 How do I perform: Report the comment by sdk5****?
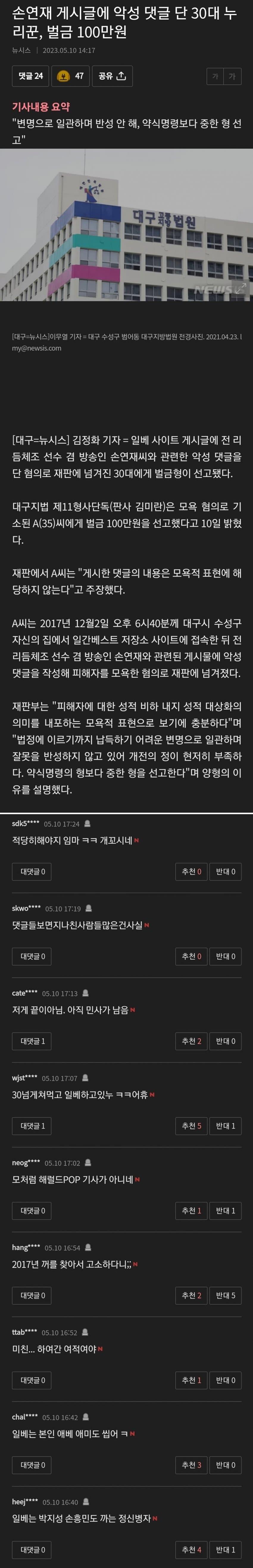click(87, 824)
